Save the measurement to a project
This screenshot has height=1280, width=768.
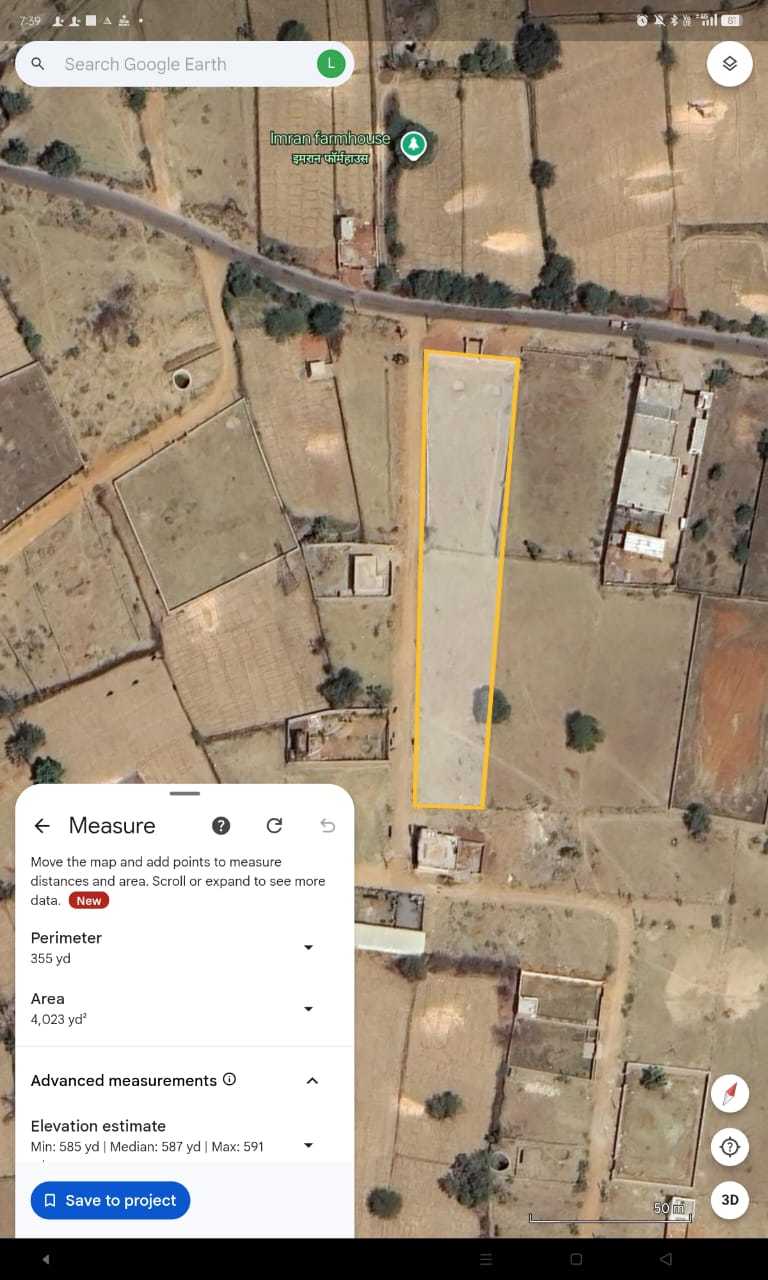pyautogui.click(x=110, y=1200)
